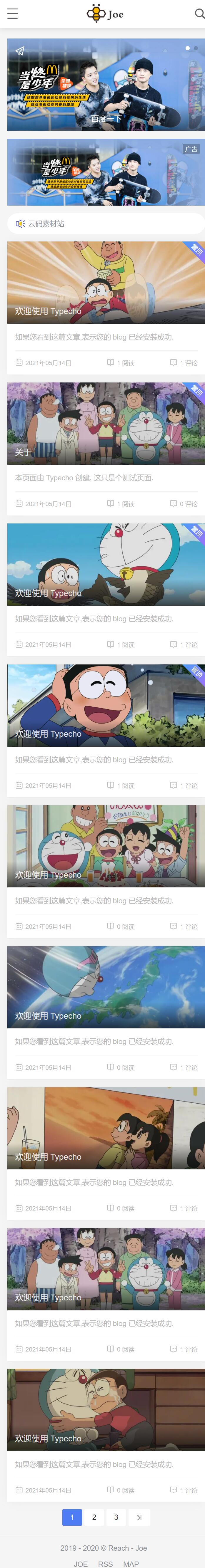The image size is (205, 1568).
Task: Go to page 2
Action: (x=94, y=1517)
